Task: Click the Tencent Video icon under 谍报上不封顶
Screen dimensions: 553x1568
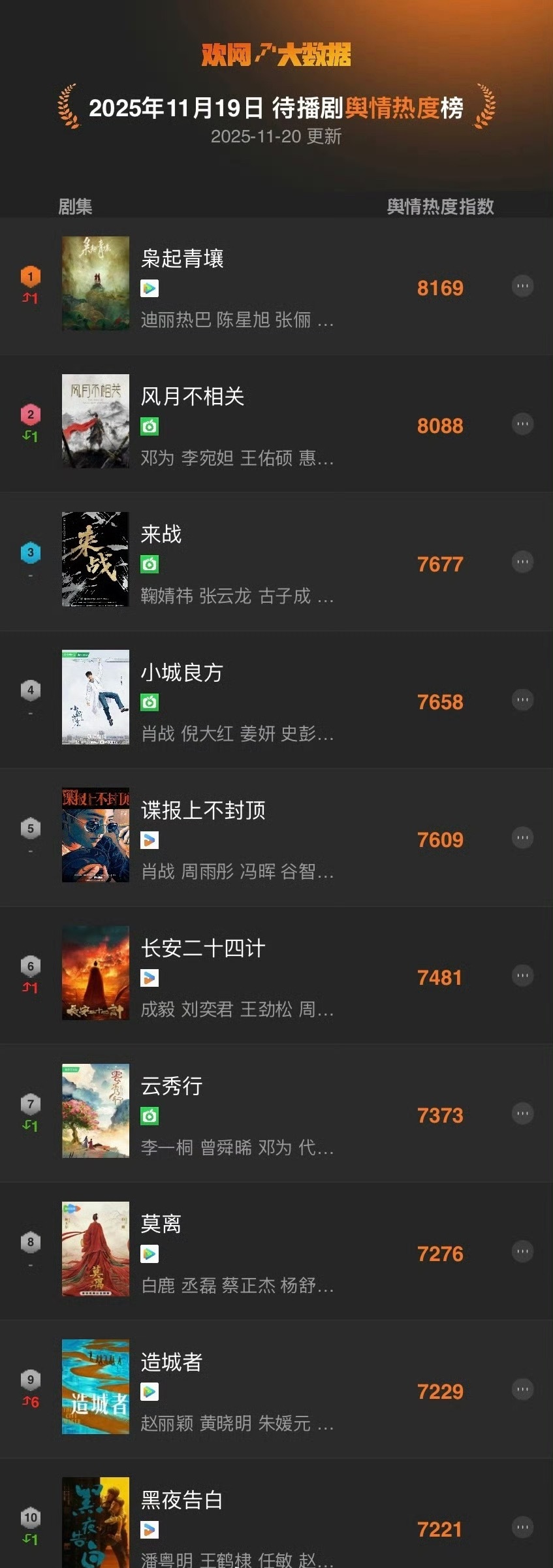Action: coord(148,840)
